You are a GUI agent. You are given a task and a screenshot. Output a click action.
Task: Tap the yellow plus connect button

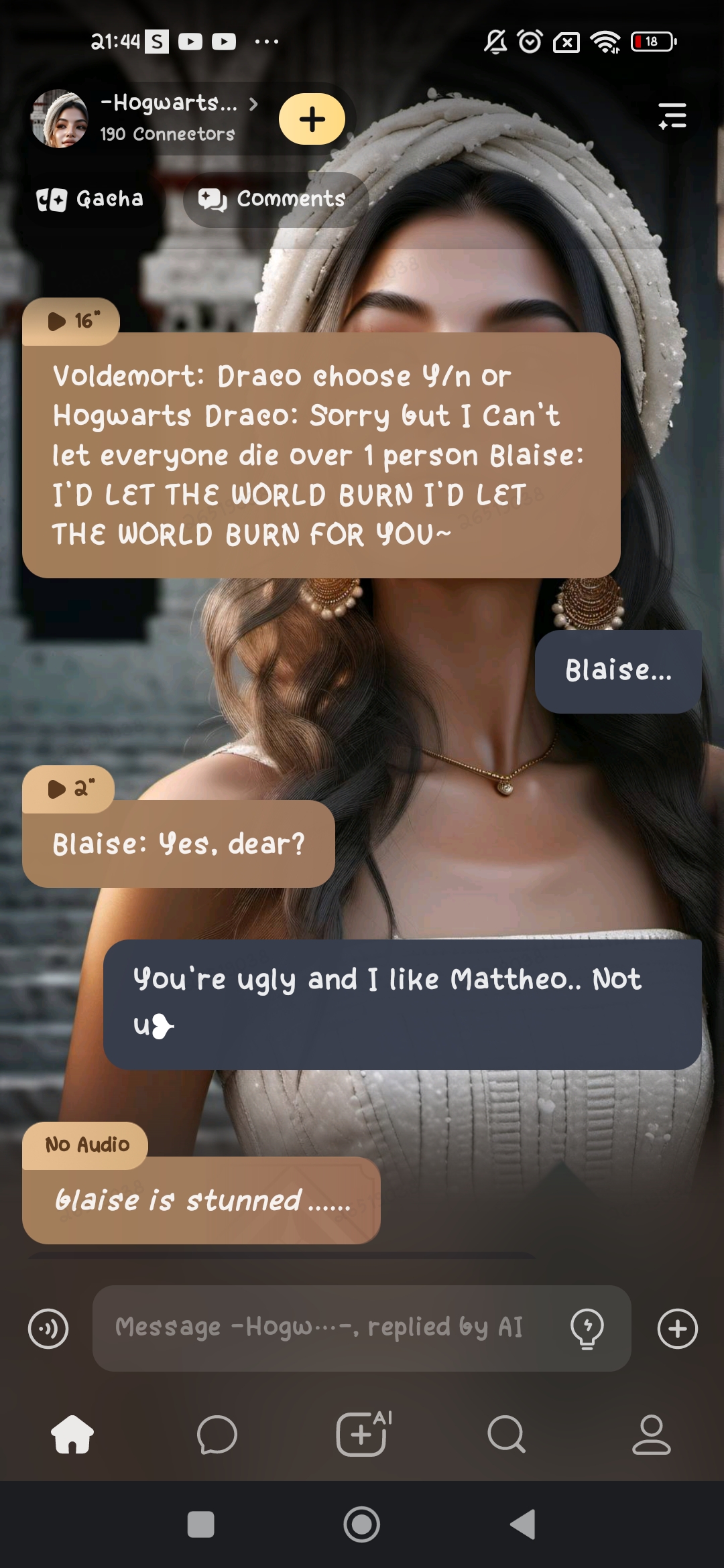[x=312, y=119]
